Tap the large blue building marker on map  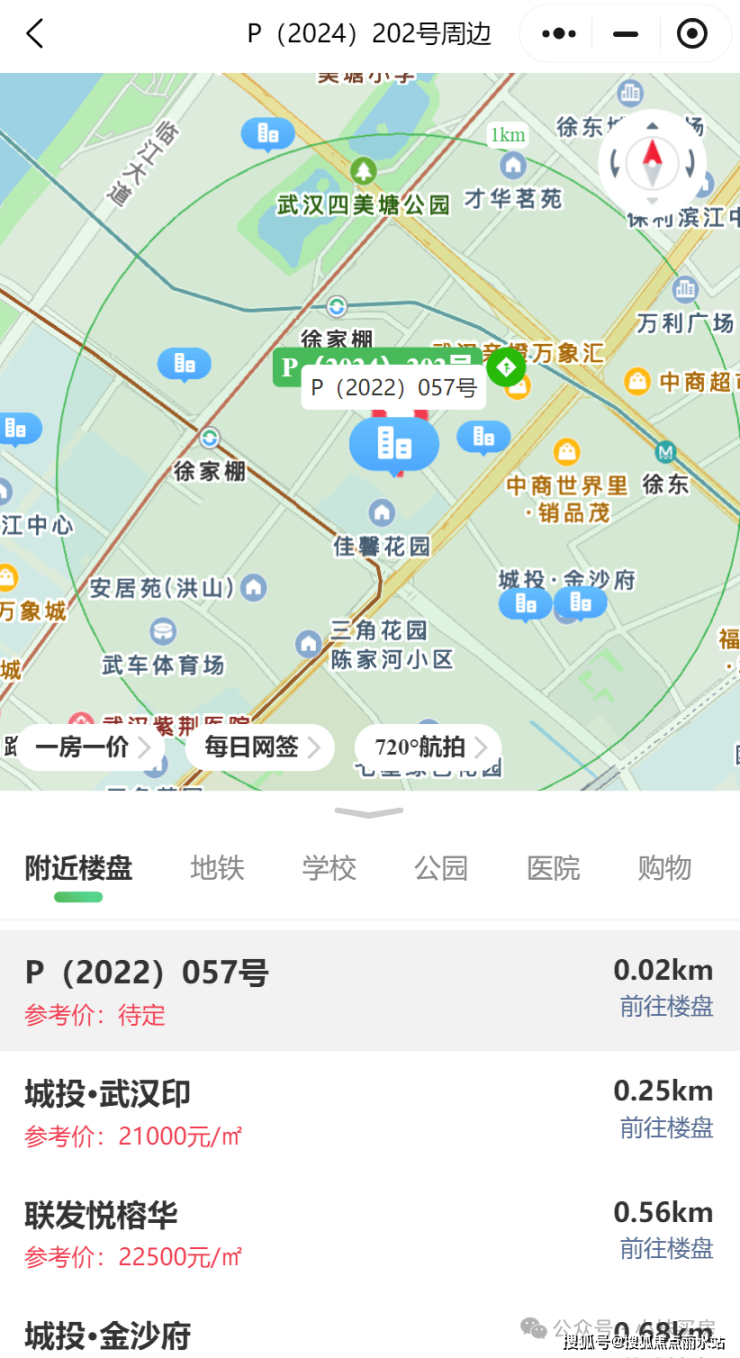click(x=394, y=443)
